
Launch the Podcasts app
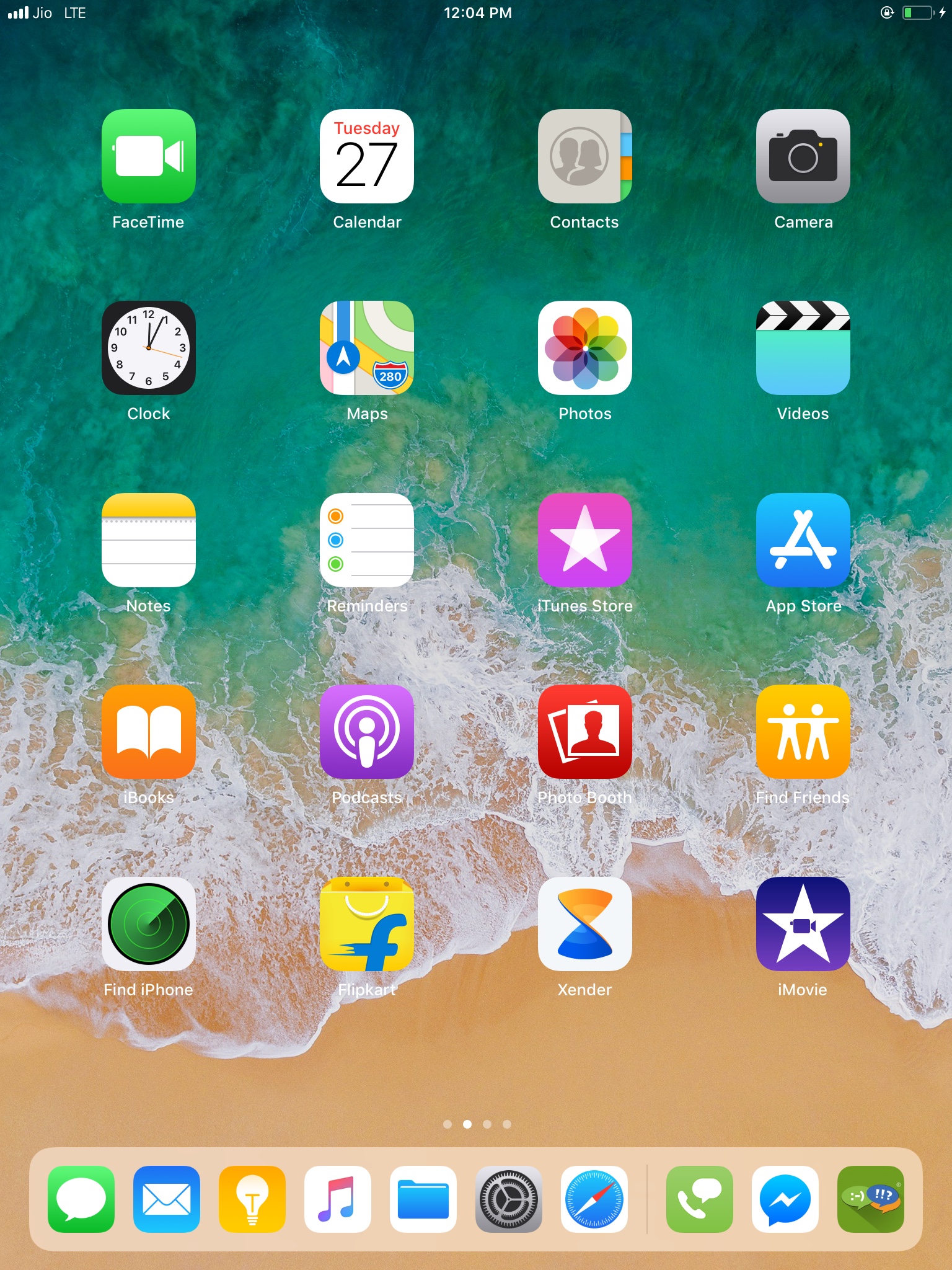pos(367,732)
